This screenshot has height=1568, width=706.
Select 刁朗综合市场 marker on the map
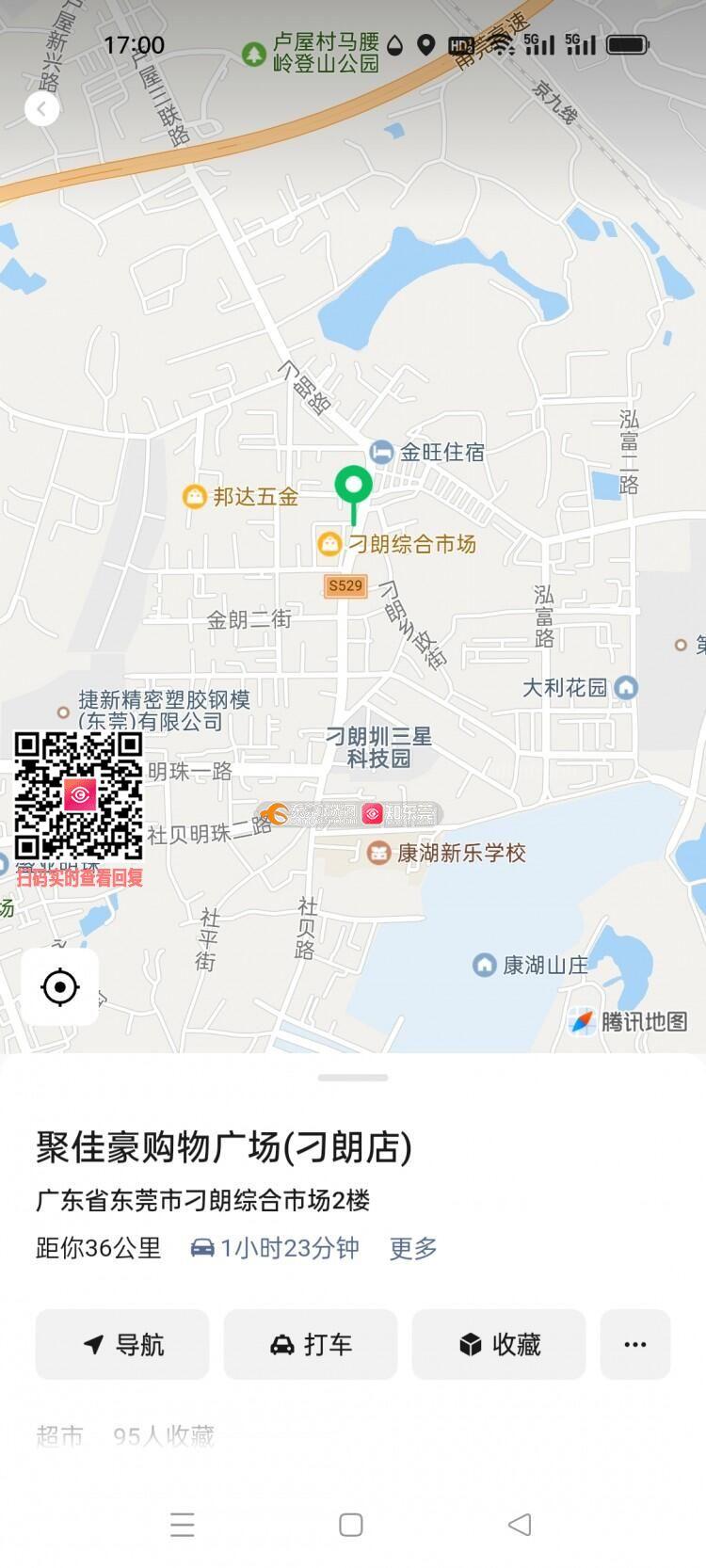point(329,543)
